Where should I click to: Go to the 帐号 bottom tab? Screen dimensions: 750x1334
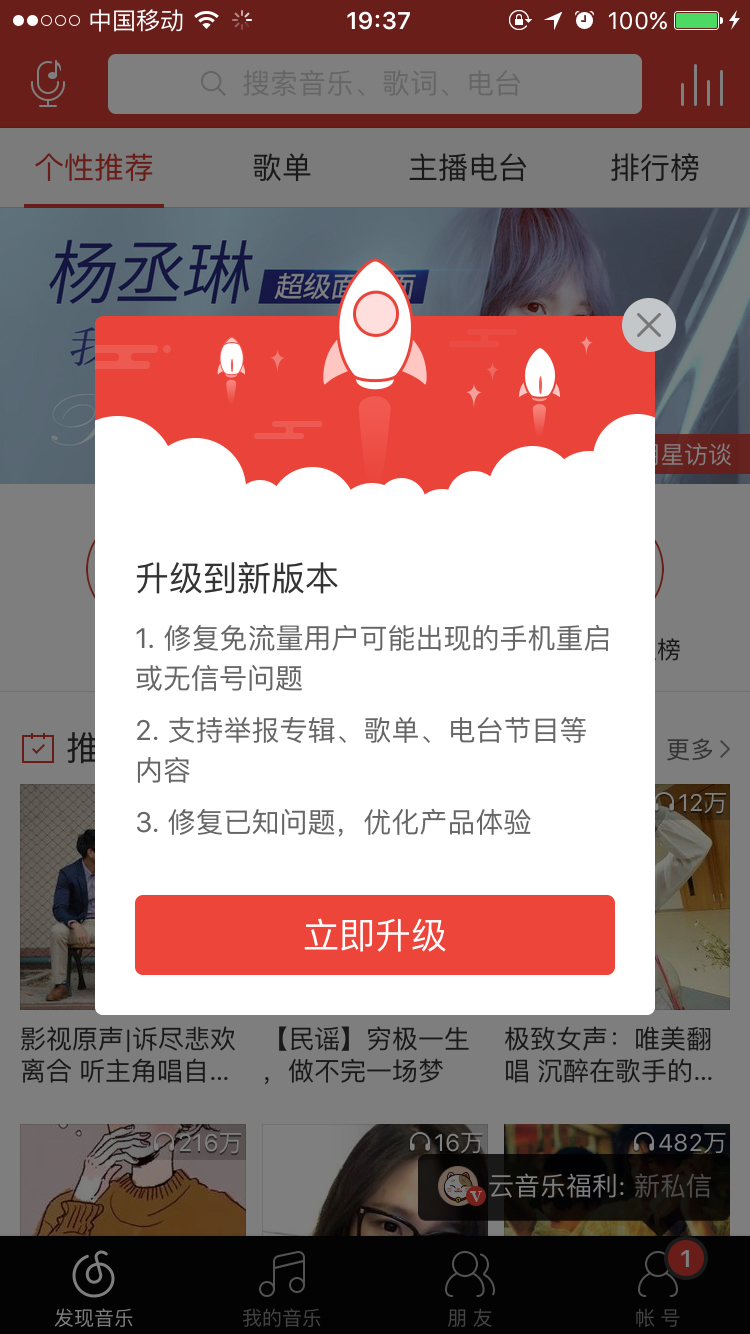point(657,1287)
